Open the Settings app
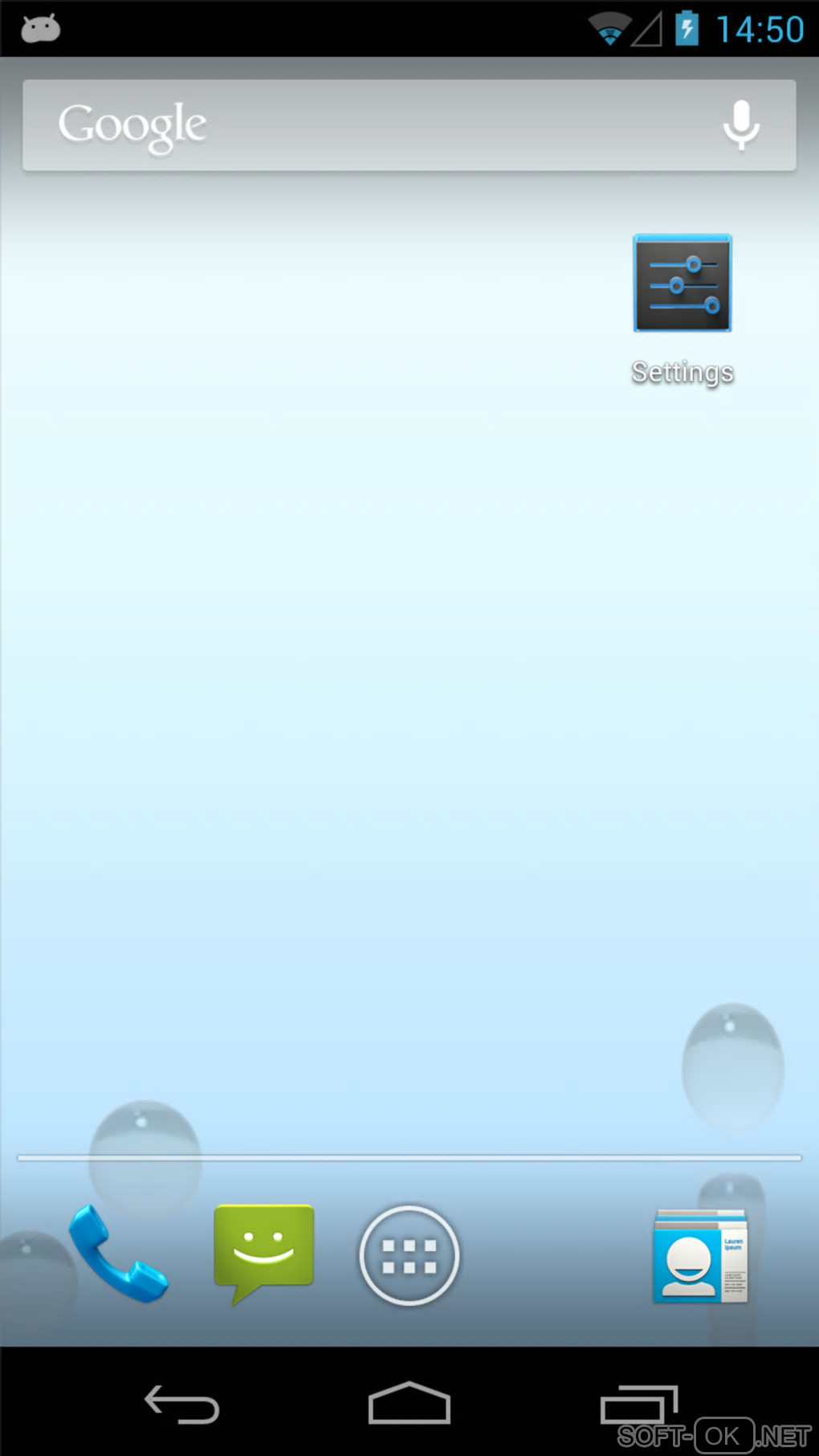Image resolution: width=819 pixels, height=1456 pixels. coord(682,283)
